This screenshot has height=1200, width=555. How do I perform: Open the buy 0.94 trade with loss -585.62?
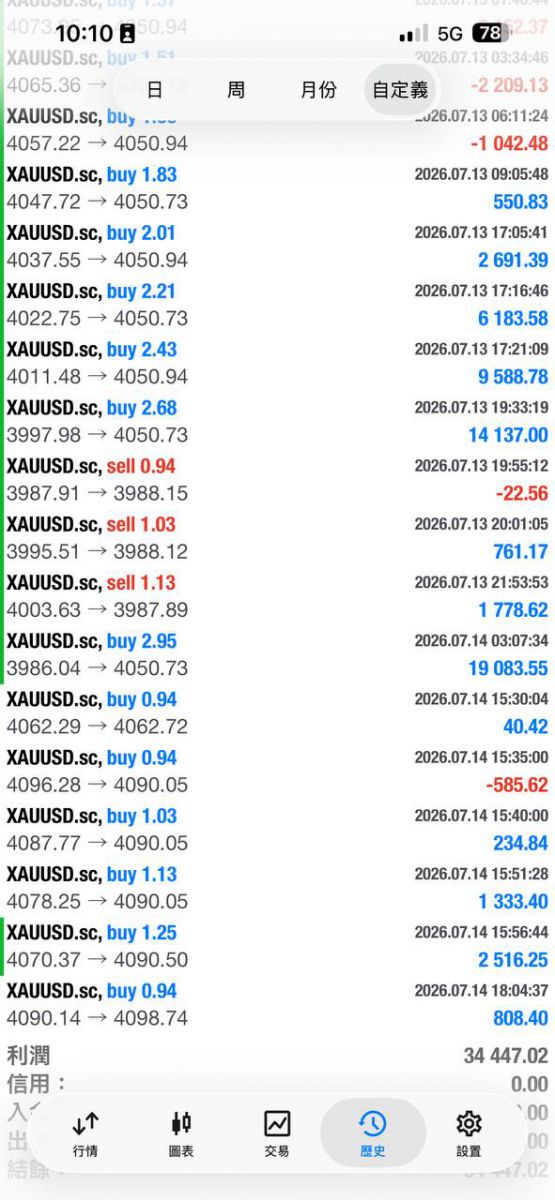click(x=277, y=771)
